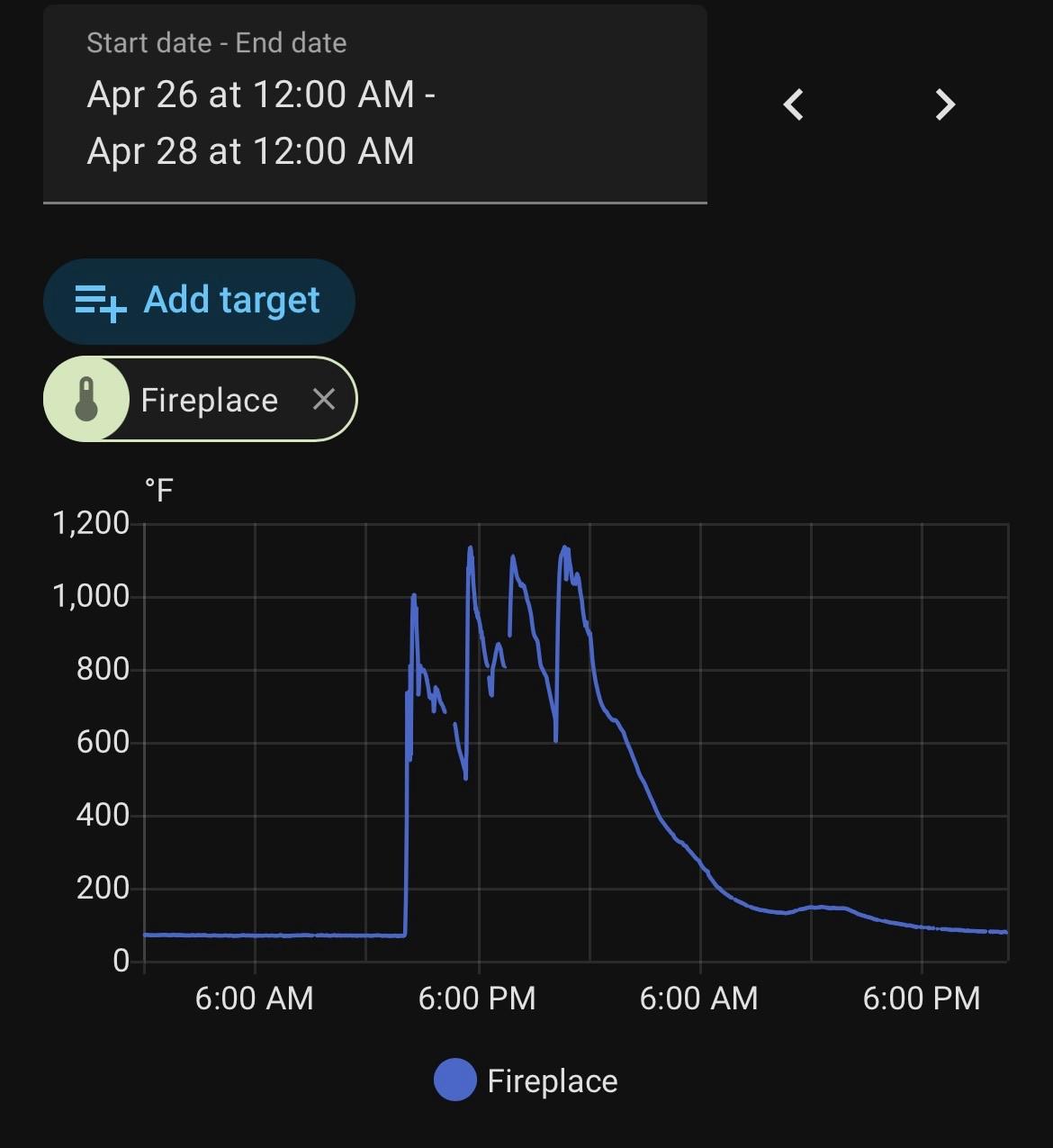The width and height of the screenshot is (1053, 1148).
Task: Remove the Fireplace chip
Action: tap(324, 399)
